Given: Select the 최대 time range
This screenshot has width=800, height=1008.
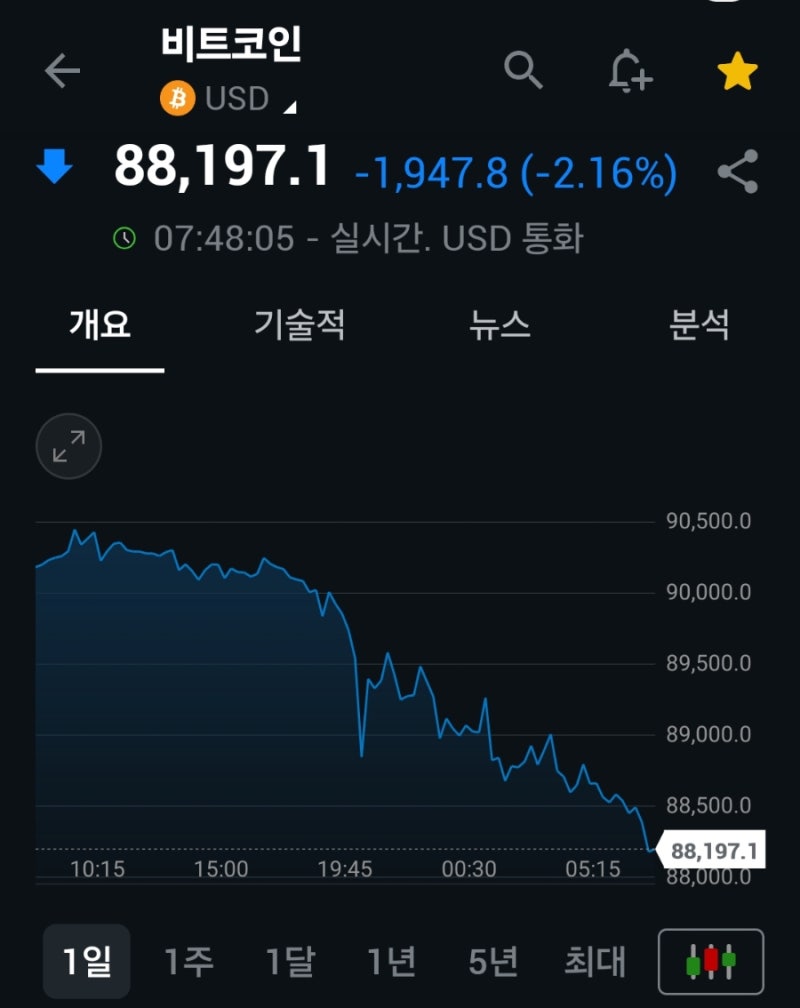Looking at the screenshot, I should coord(596,960).
